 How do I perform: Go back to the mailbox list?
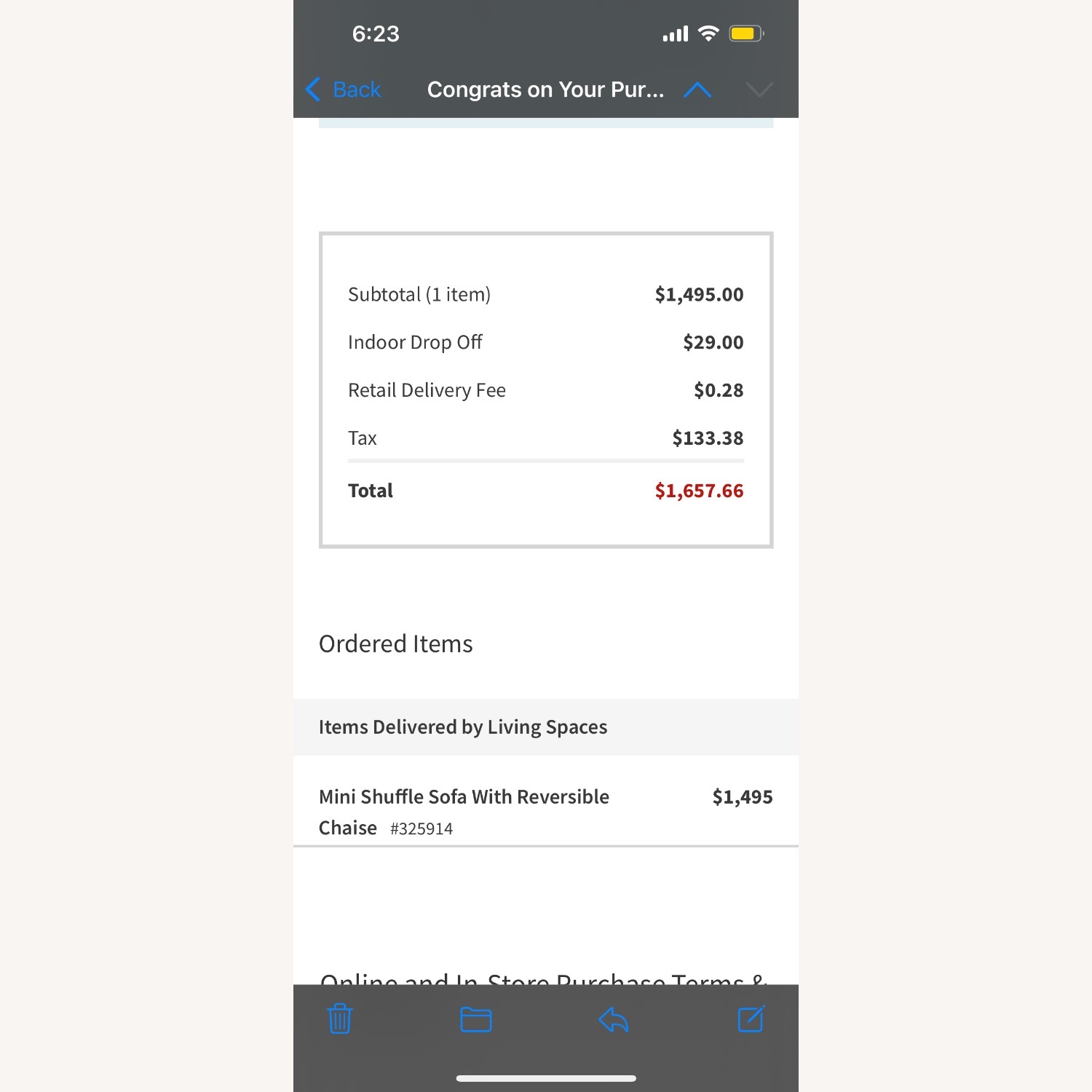point(344,90)
